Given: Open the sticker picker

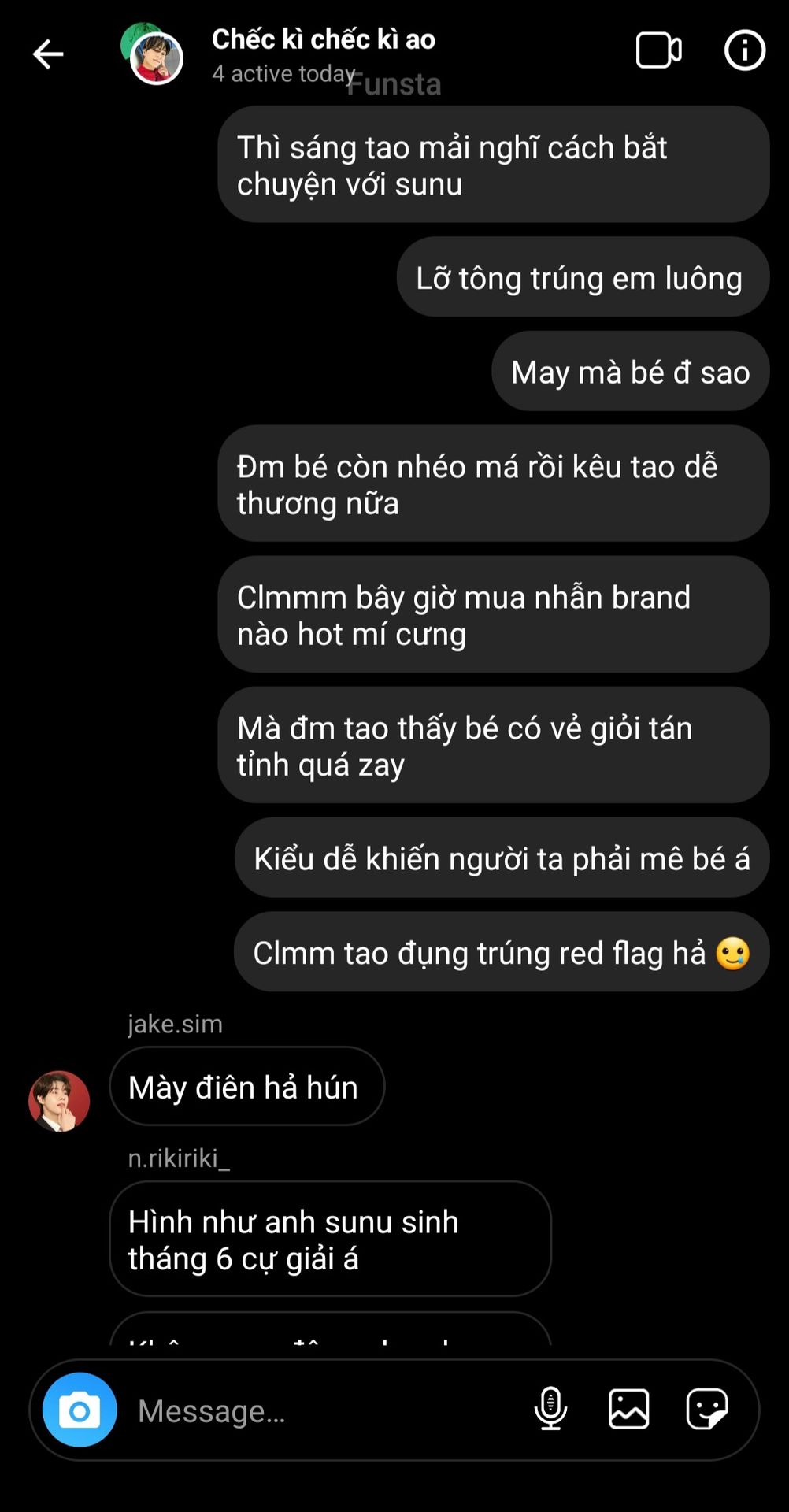Looking at the screenshot, I should 706,1409.
